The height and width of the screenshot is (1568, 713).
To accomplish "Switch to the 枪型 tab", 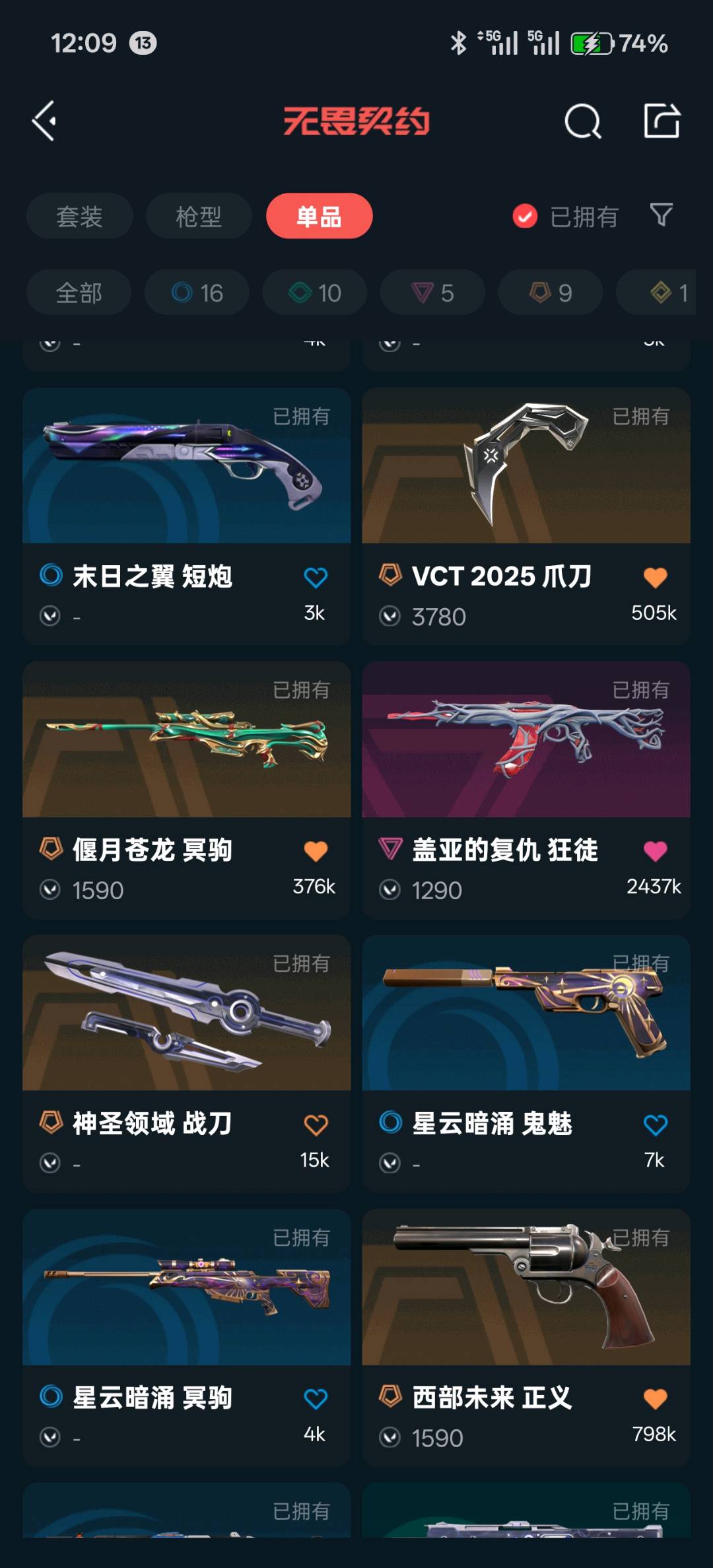I will tap(199, 216).
